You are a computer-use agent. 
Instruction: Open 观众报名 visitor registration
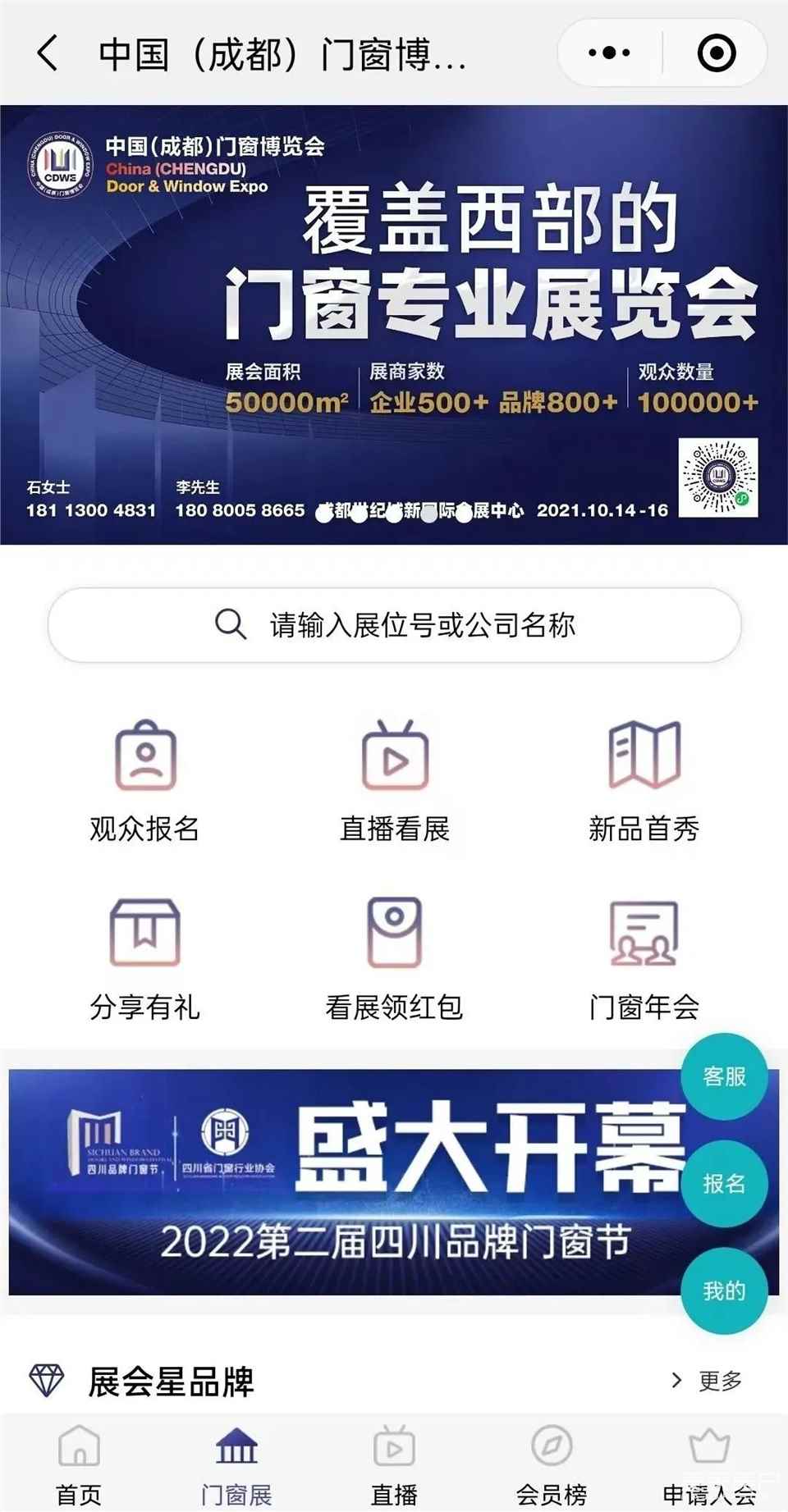(144, 779)
